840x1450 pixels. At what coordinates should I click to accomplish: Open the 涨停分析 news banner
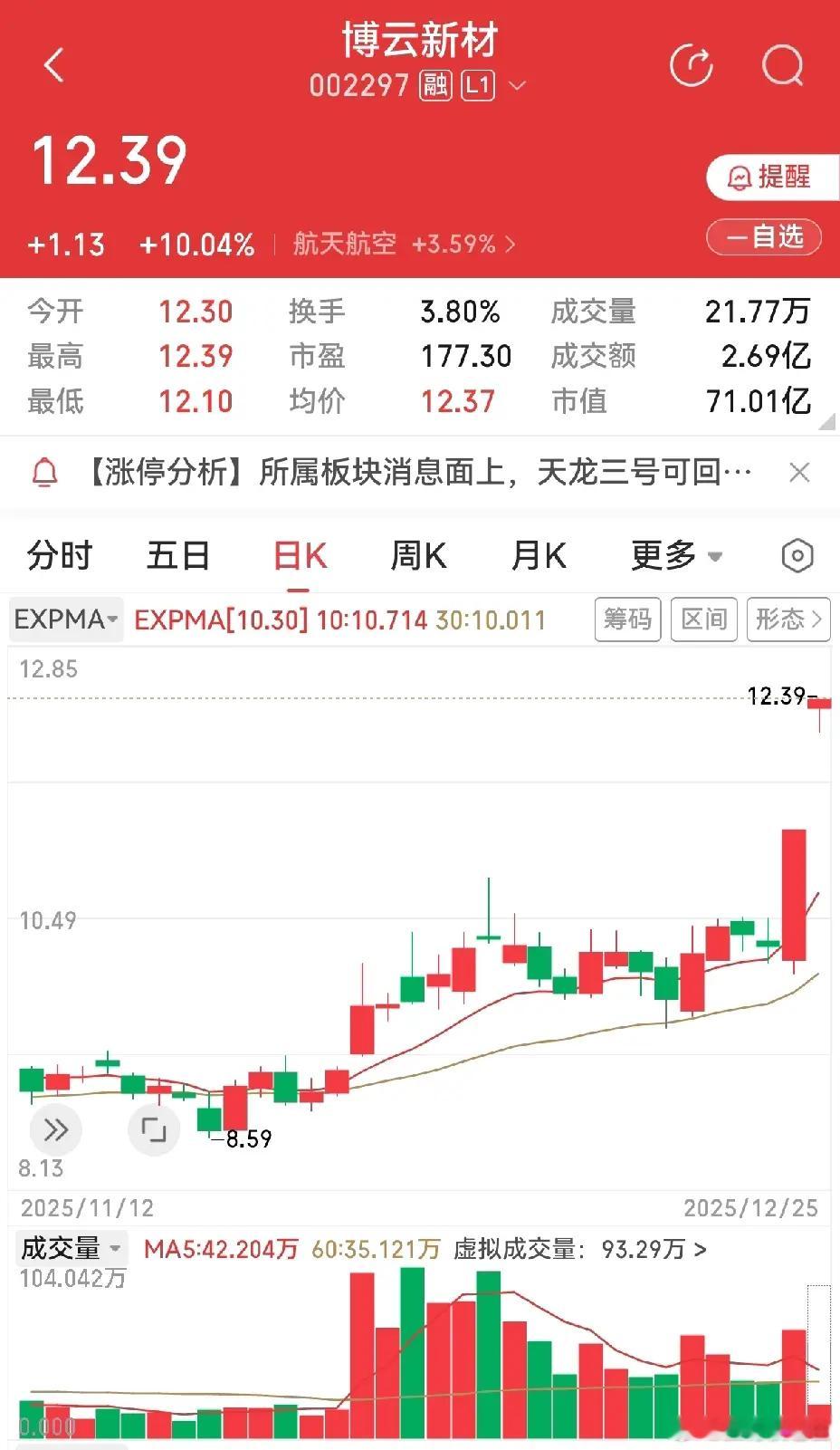(416, 472)
